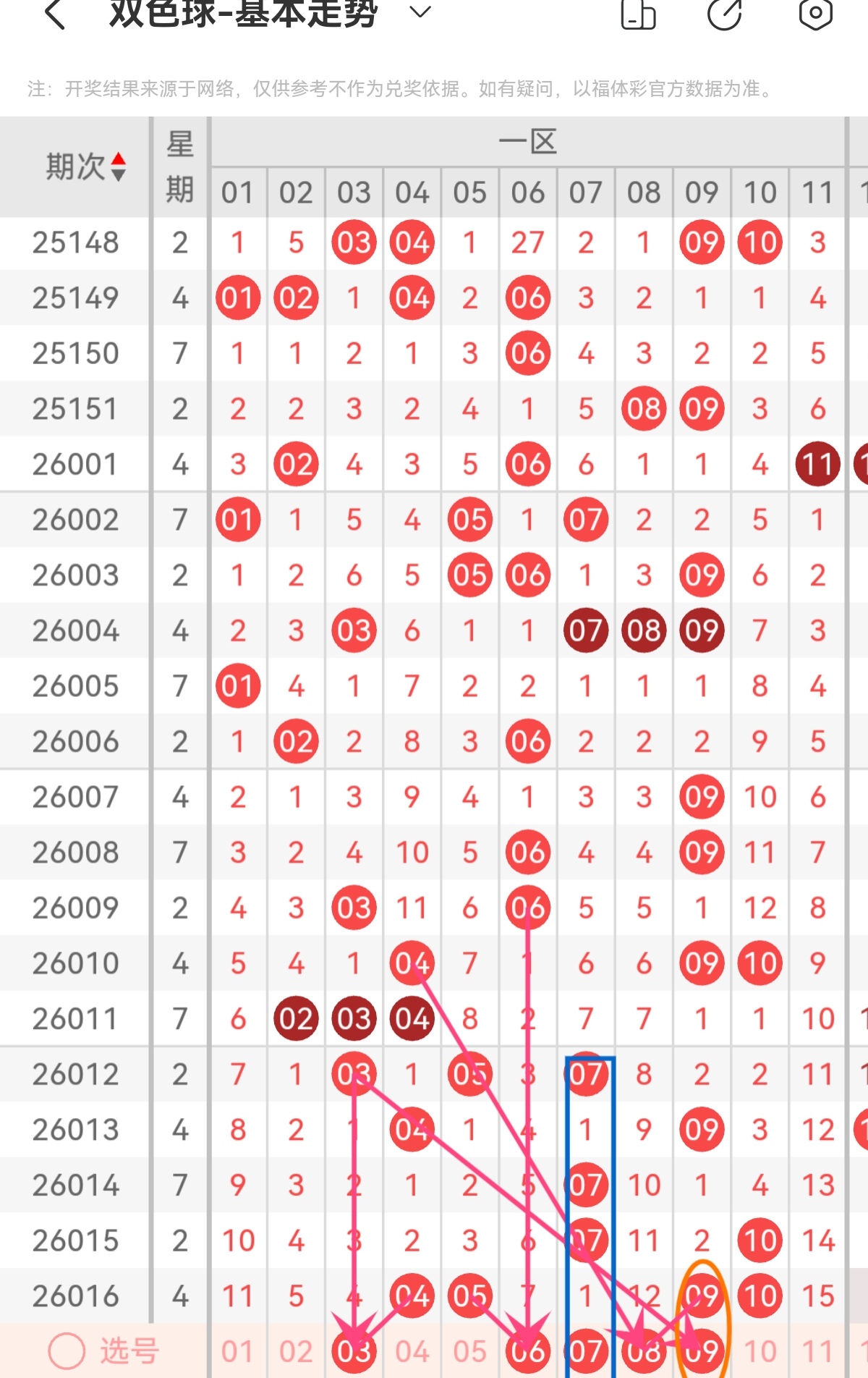
Task: Deselect number 06 in the selection row
Action: point(527,1351)
